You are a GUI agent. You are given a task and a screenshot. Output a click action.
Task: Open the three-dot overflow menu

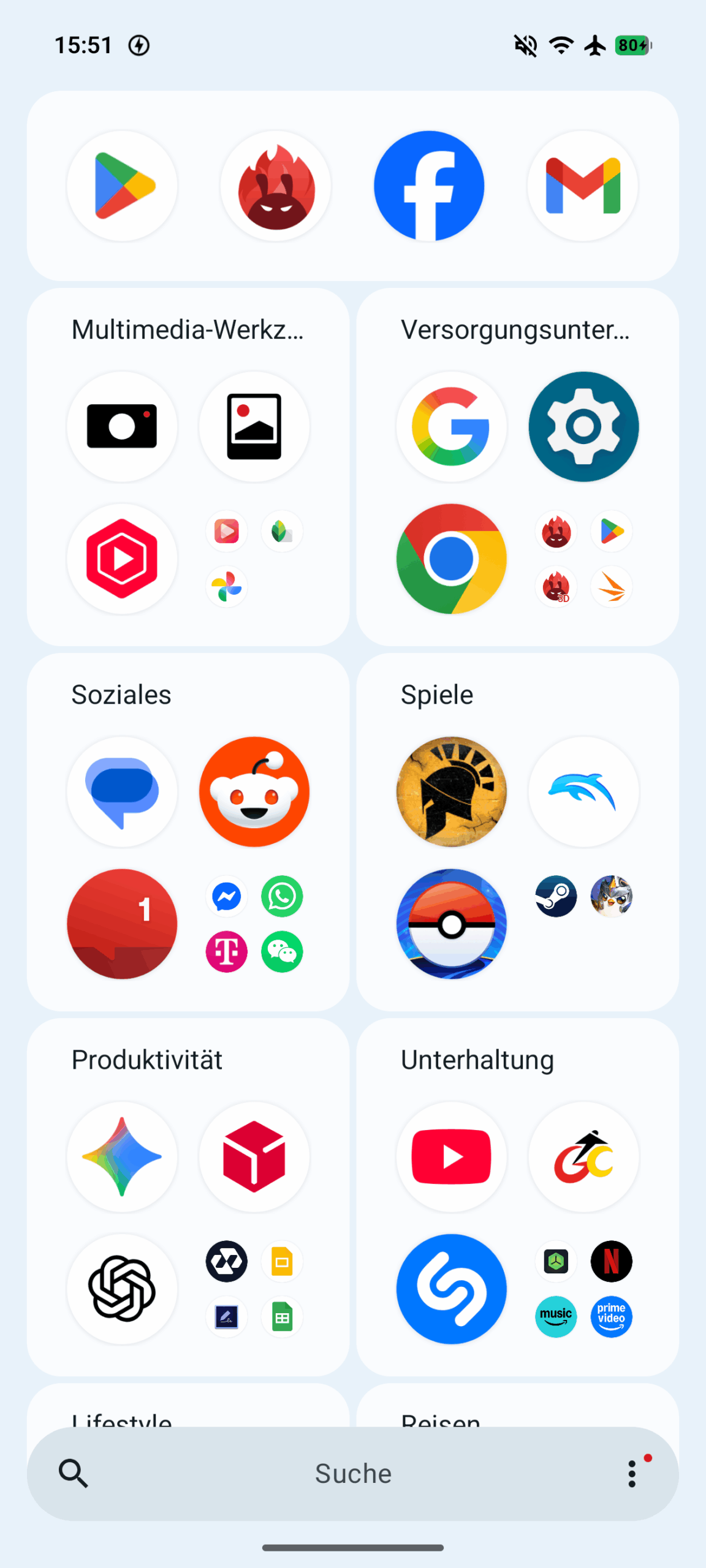(632, 1473)
